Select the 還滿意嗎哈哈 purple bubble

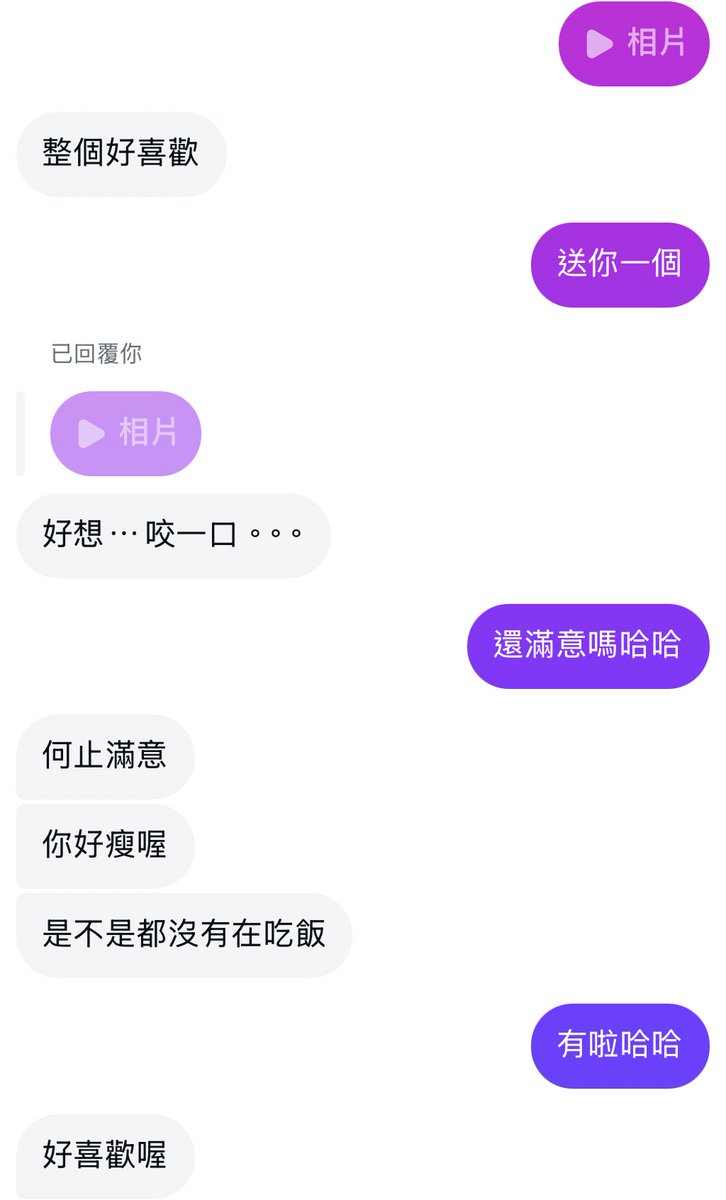(588, 646)
